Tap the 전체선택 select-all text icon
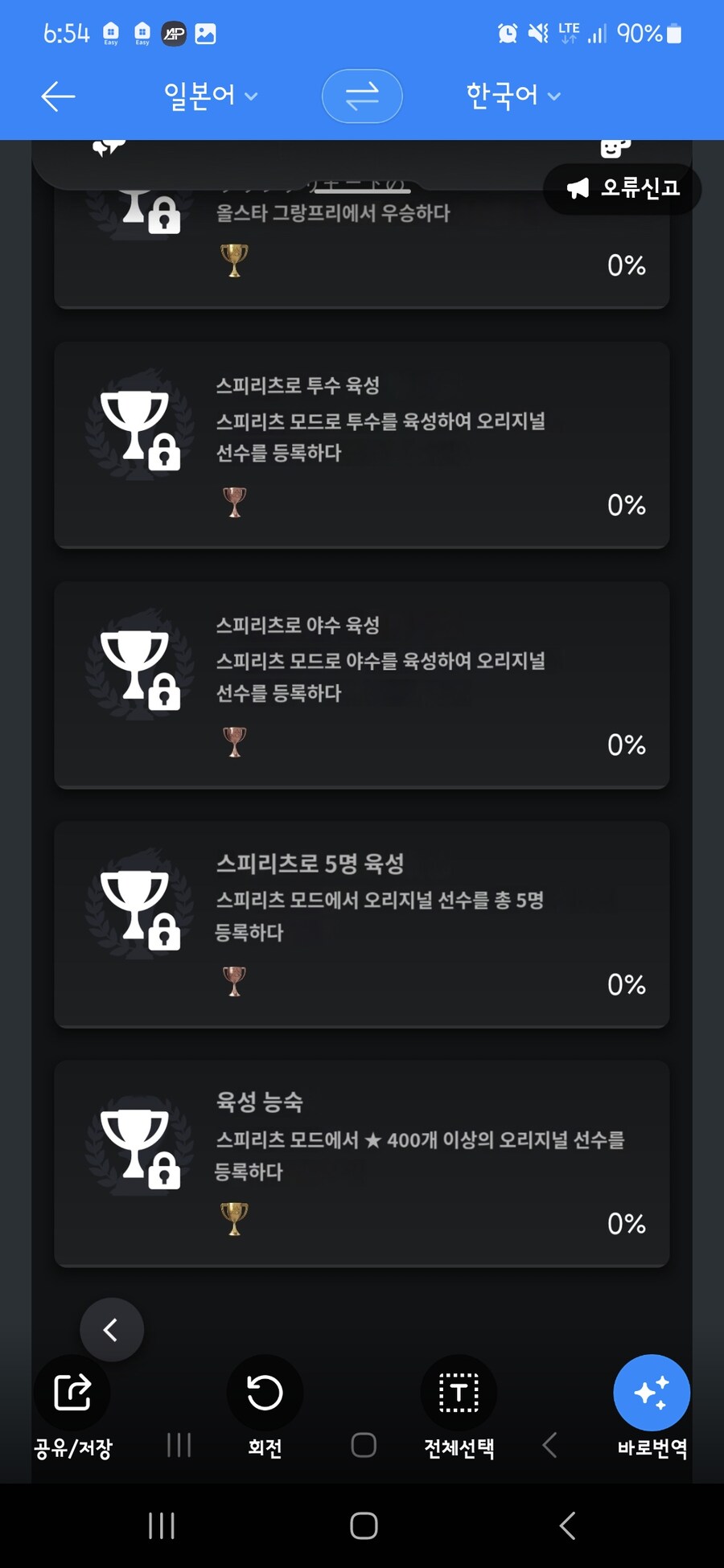The height and width of the screenshot is (1568, 724). point(459,1393)
